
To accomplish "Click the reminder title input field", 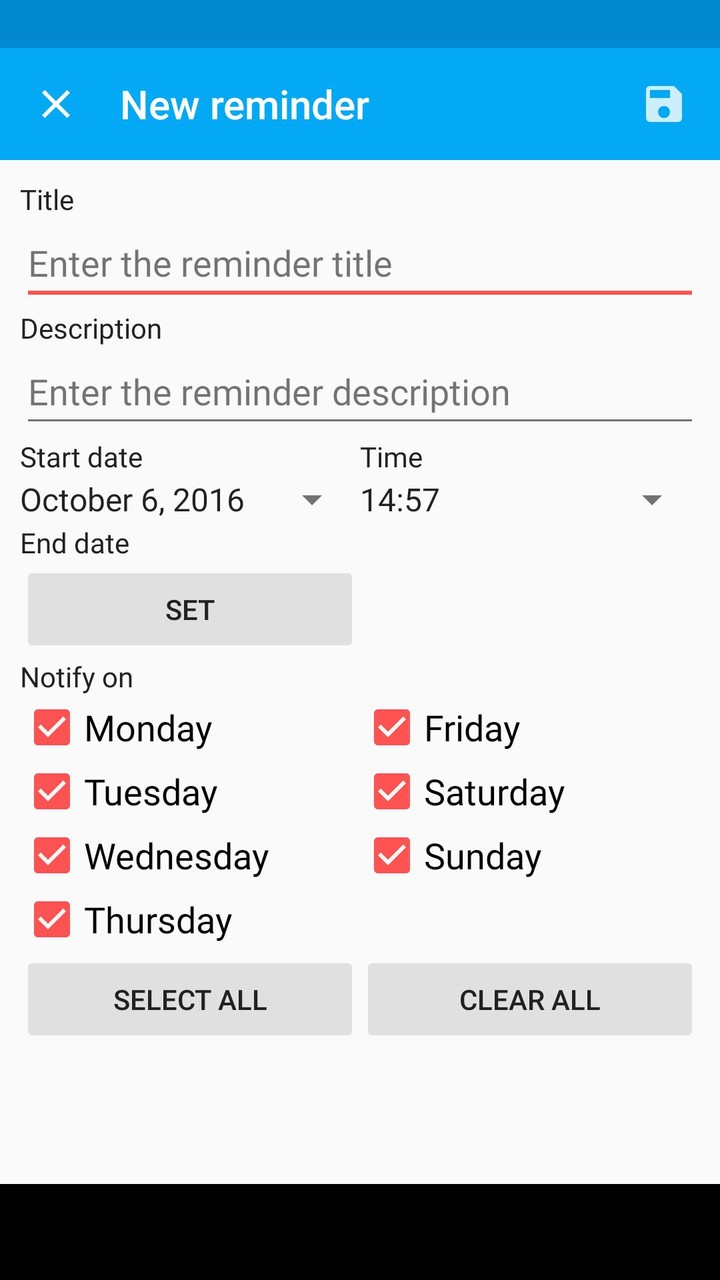I will click(x=360, y=264).
